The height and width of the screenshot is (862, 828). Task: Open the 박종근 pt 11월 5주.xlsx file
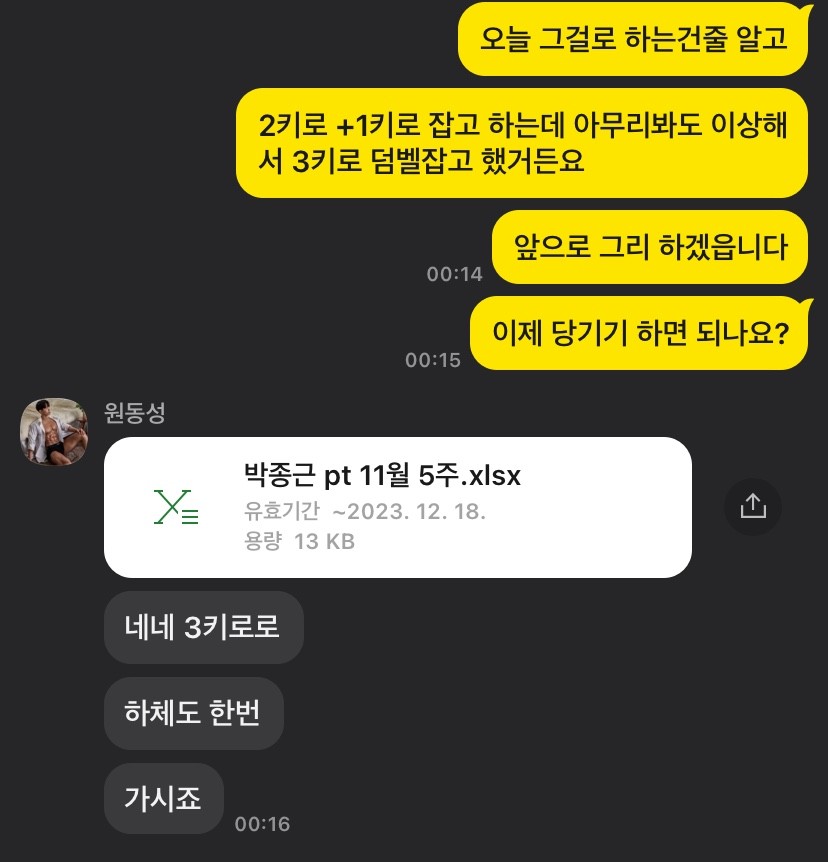pyautogui.click(x=397, y=507)
